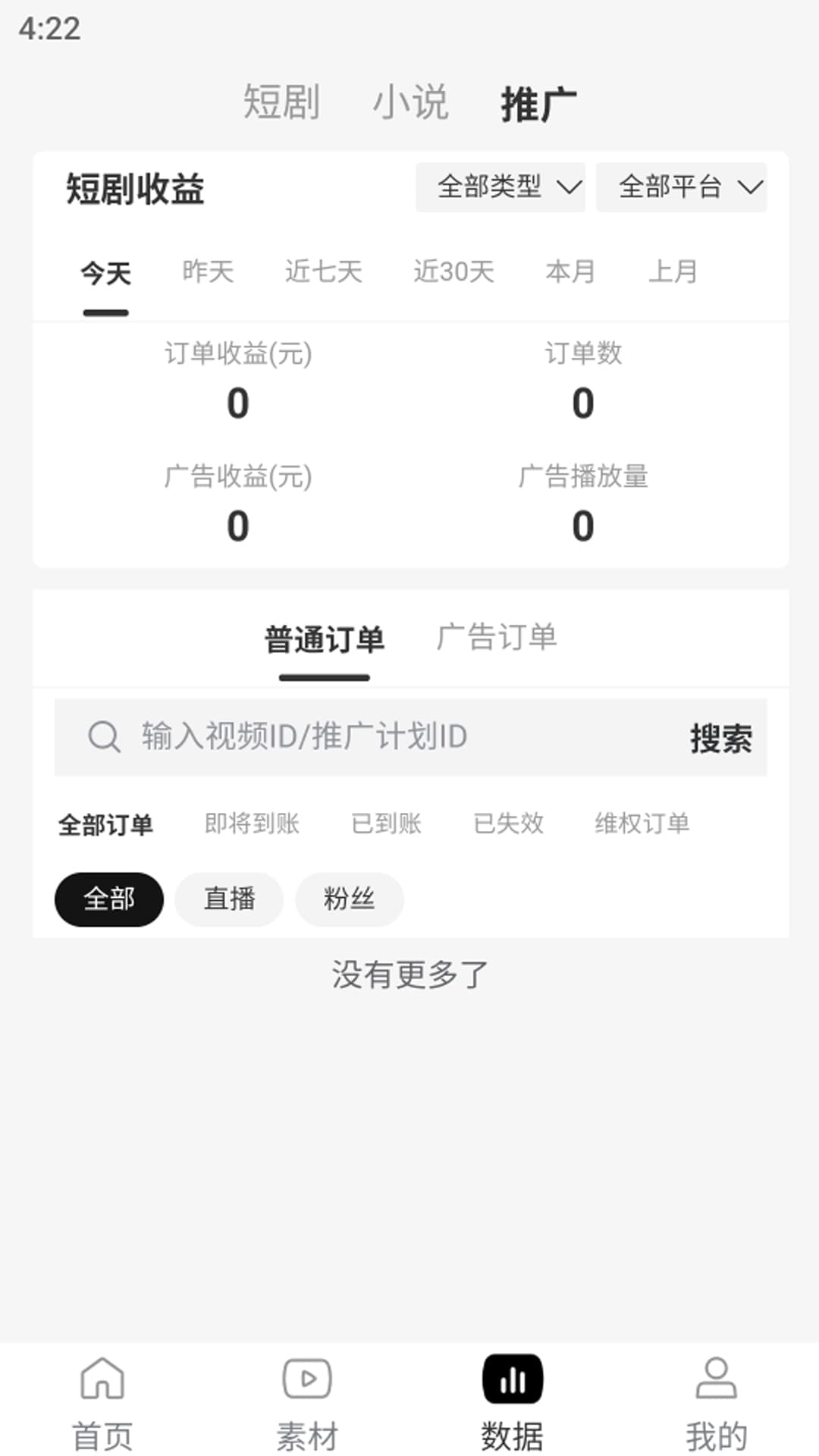The width and height of the screenshot is (819, 1456).
Task: Click the magnifier search icon in search bar
Action: pos(102,737)
